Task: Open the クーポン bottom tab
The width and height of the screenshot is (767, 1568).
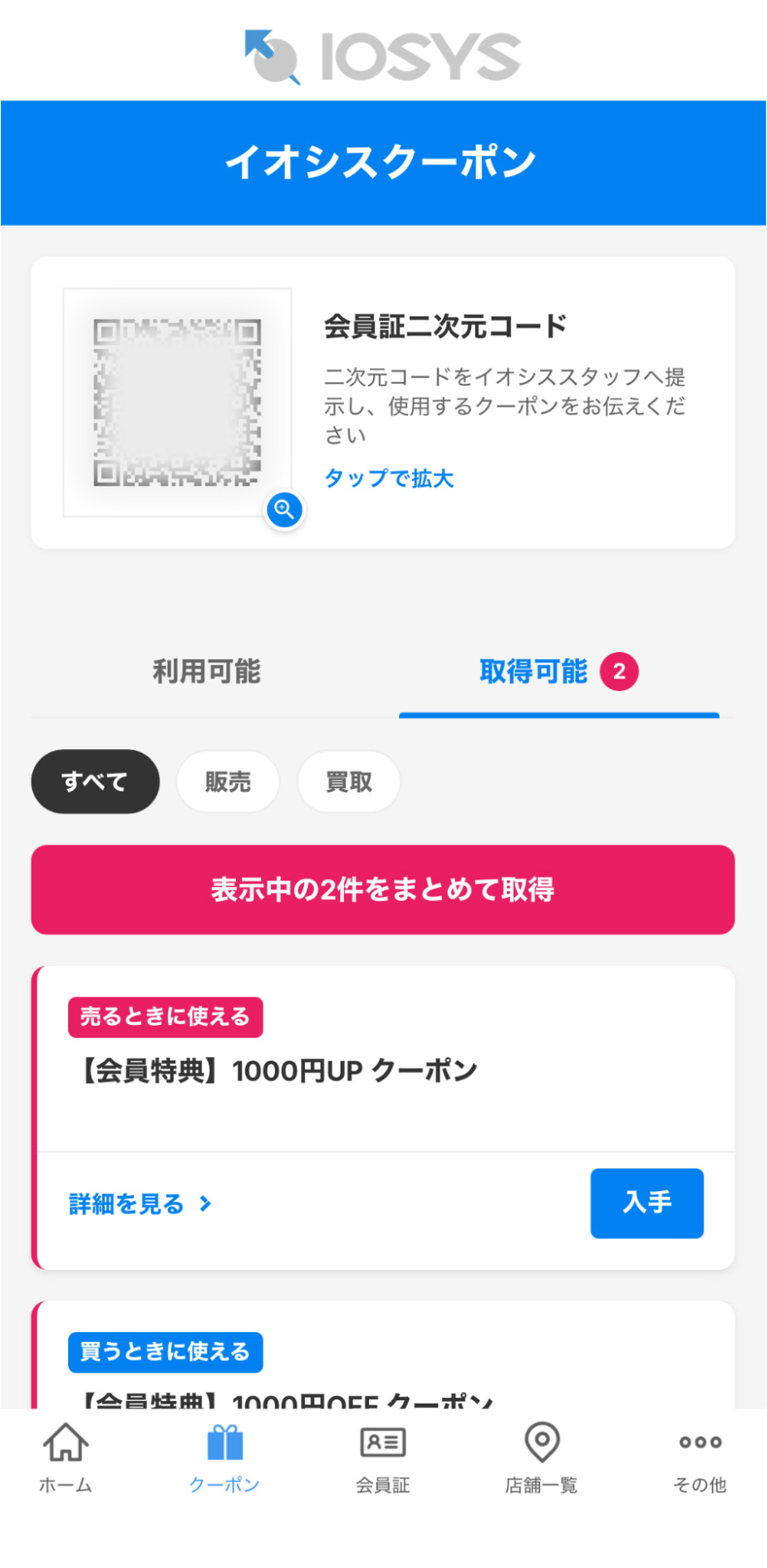Action: (x=224, y=1458)
